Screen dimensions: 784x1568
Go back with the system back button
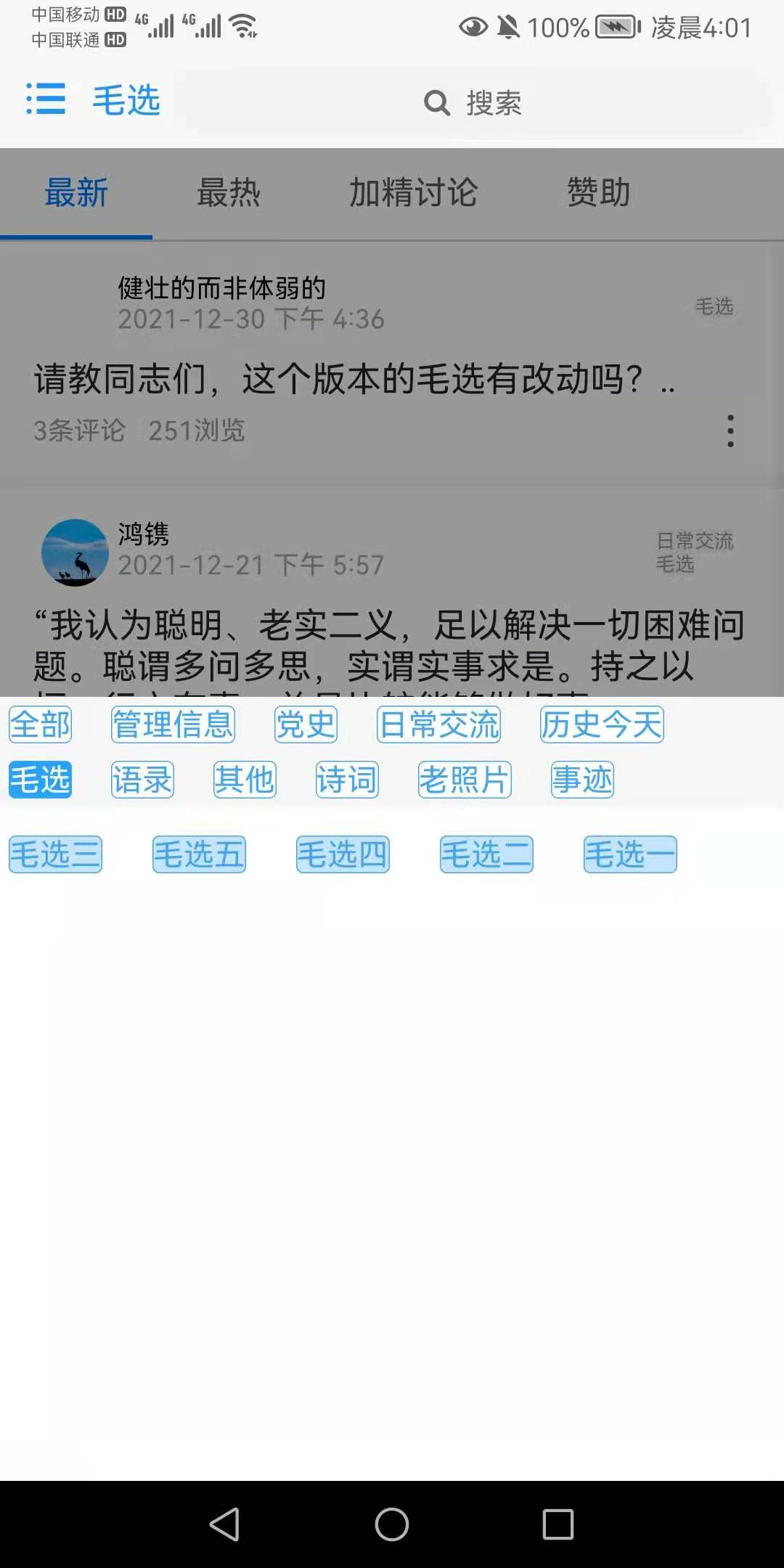224,1524
